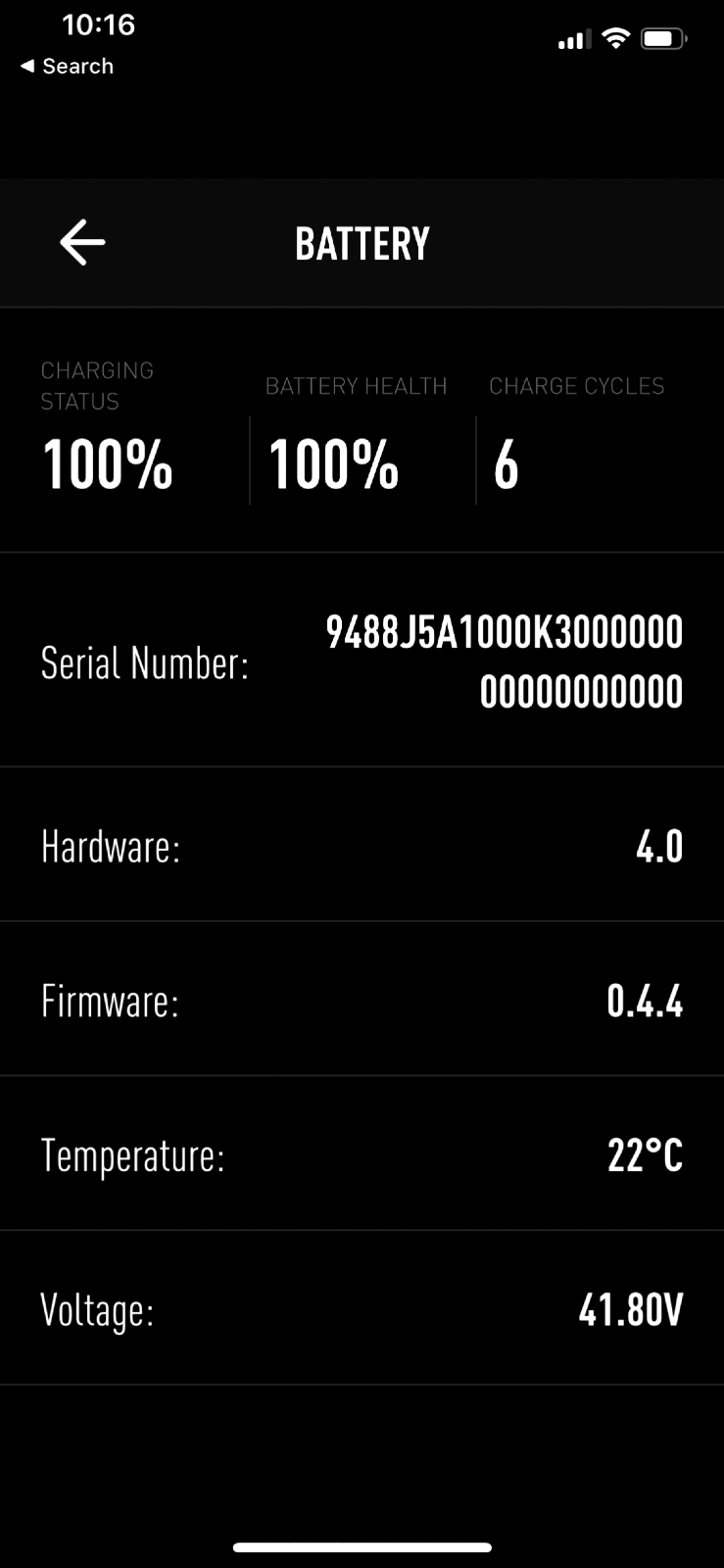Return to Search via status bar link

coord(67,67)
